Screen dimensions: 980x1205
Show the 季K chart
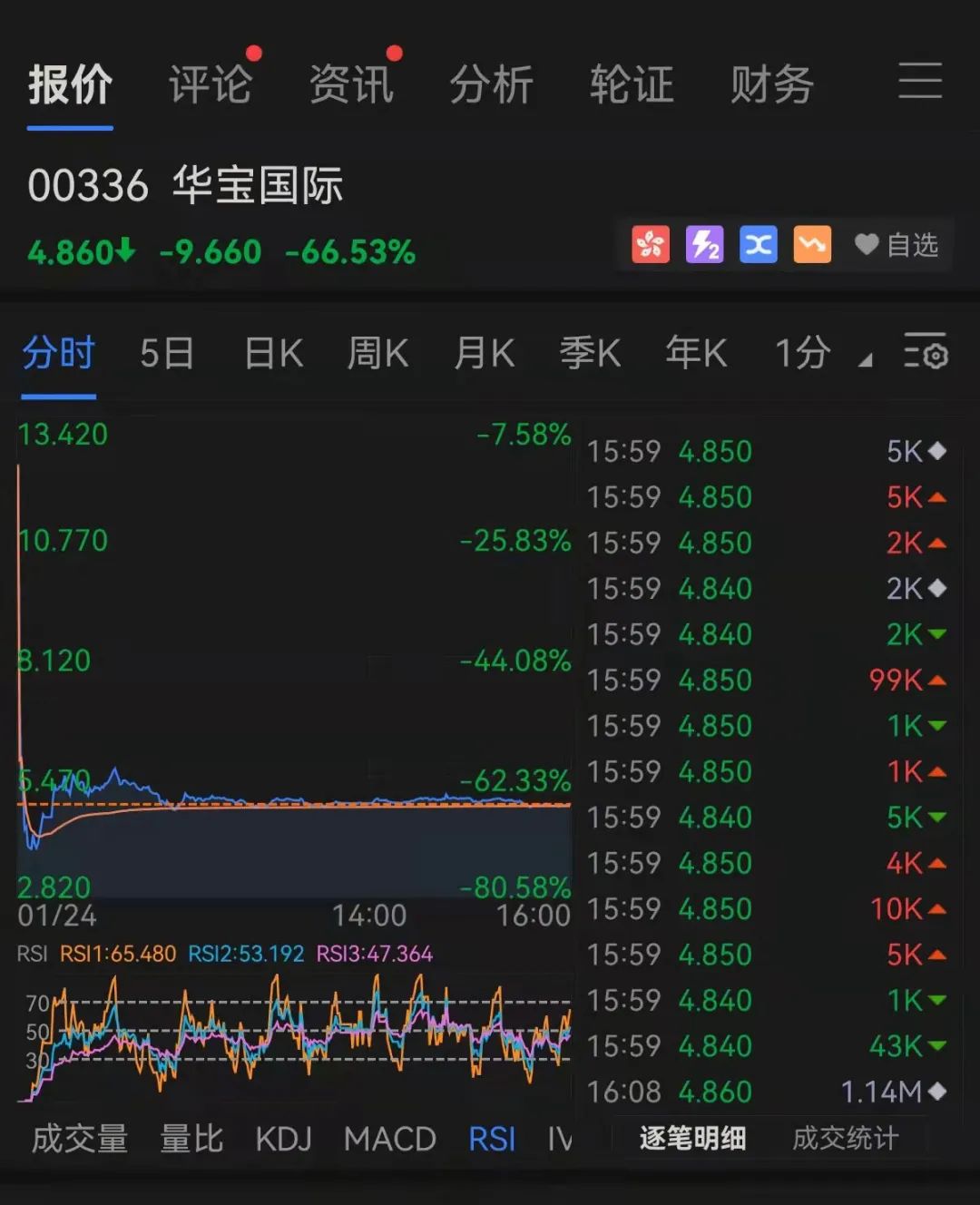[x=590, y=353]
